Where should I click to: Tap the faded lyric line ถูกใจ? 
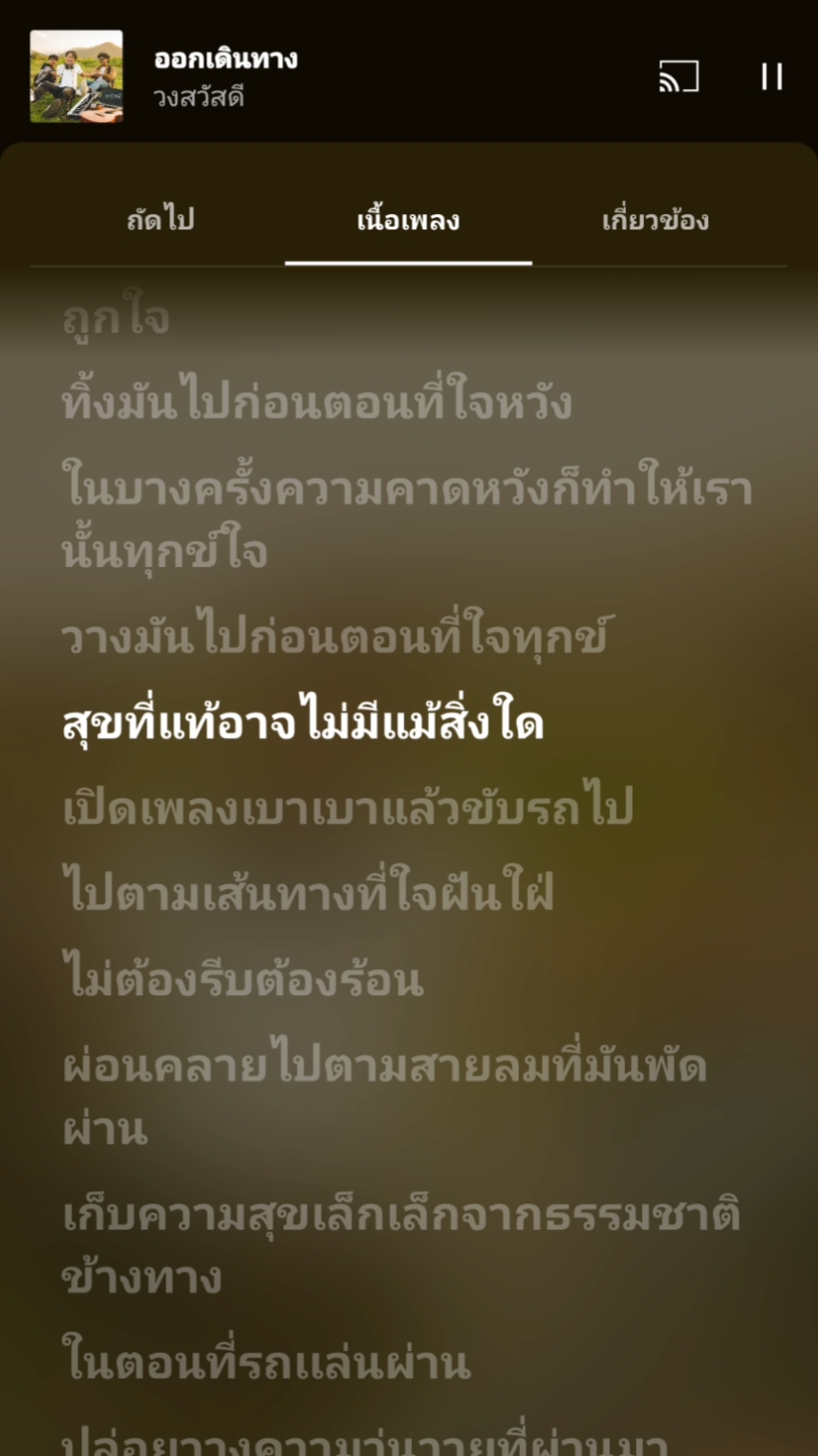pos(115,314)
